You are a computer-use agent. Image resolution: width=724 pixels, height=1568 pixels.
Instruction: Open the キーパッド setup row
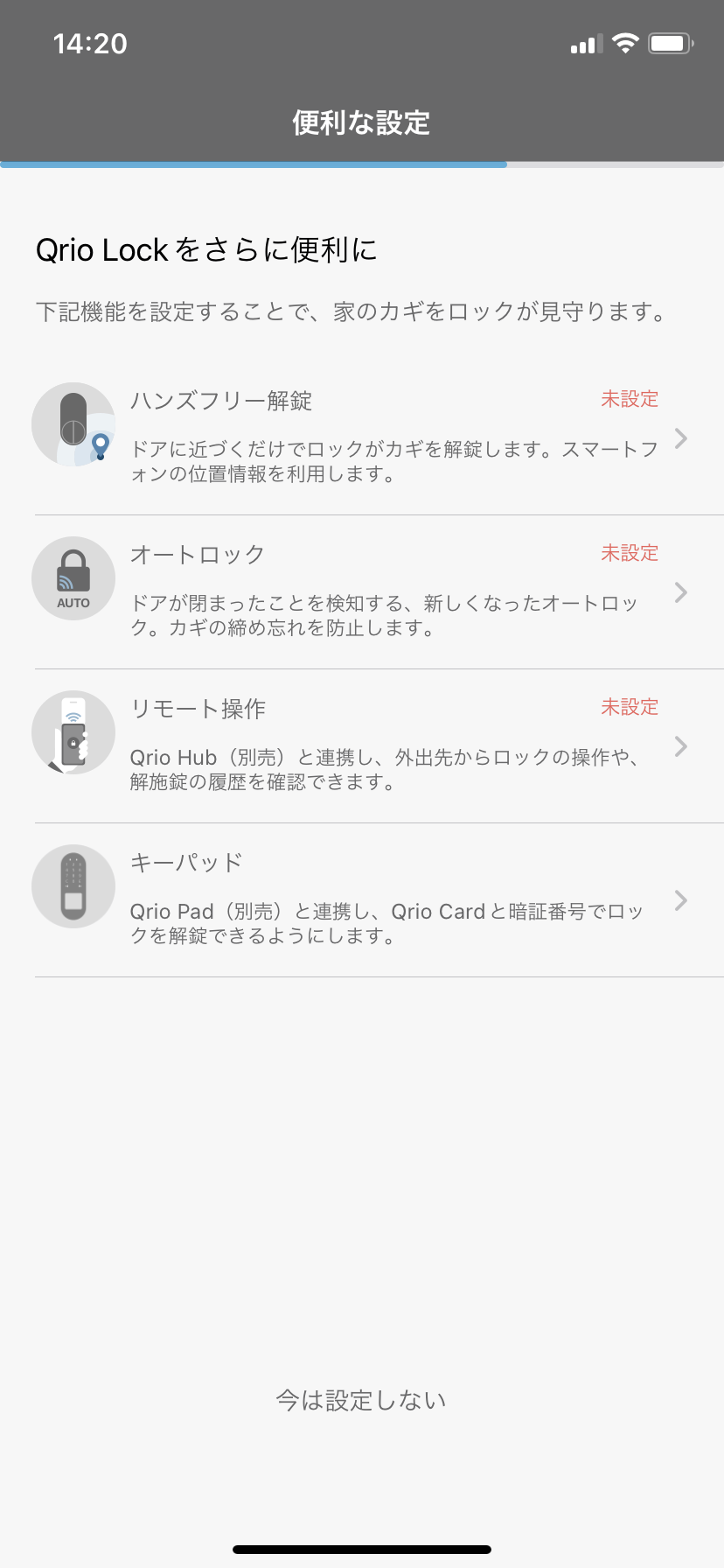[362, 899]
